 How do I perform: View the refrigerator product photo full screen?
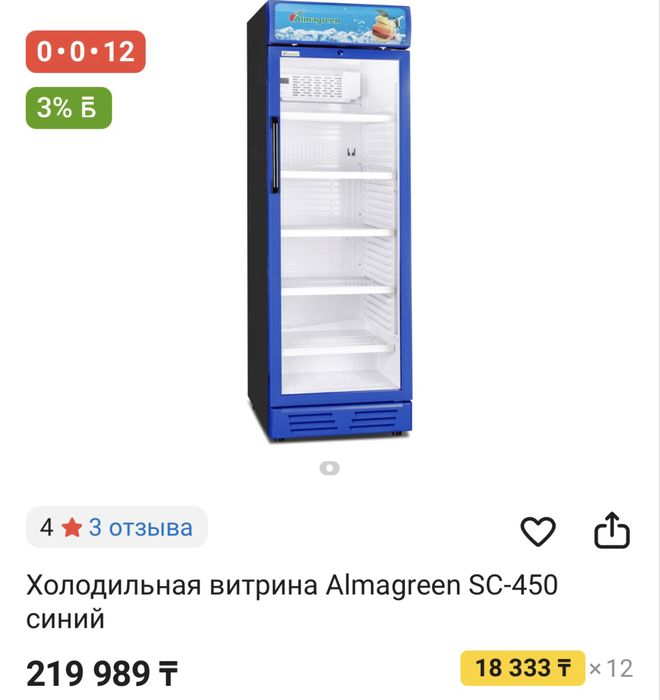(330, 225)
